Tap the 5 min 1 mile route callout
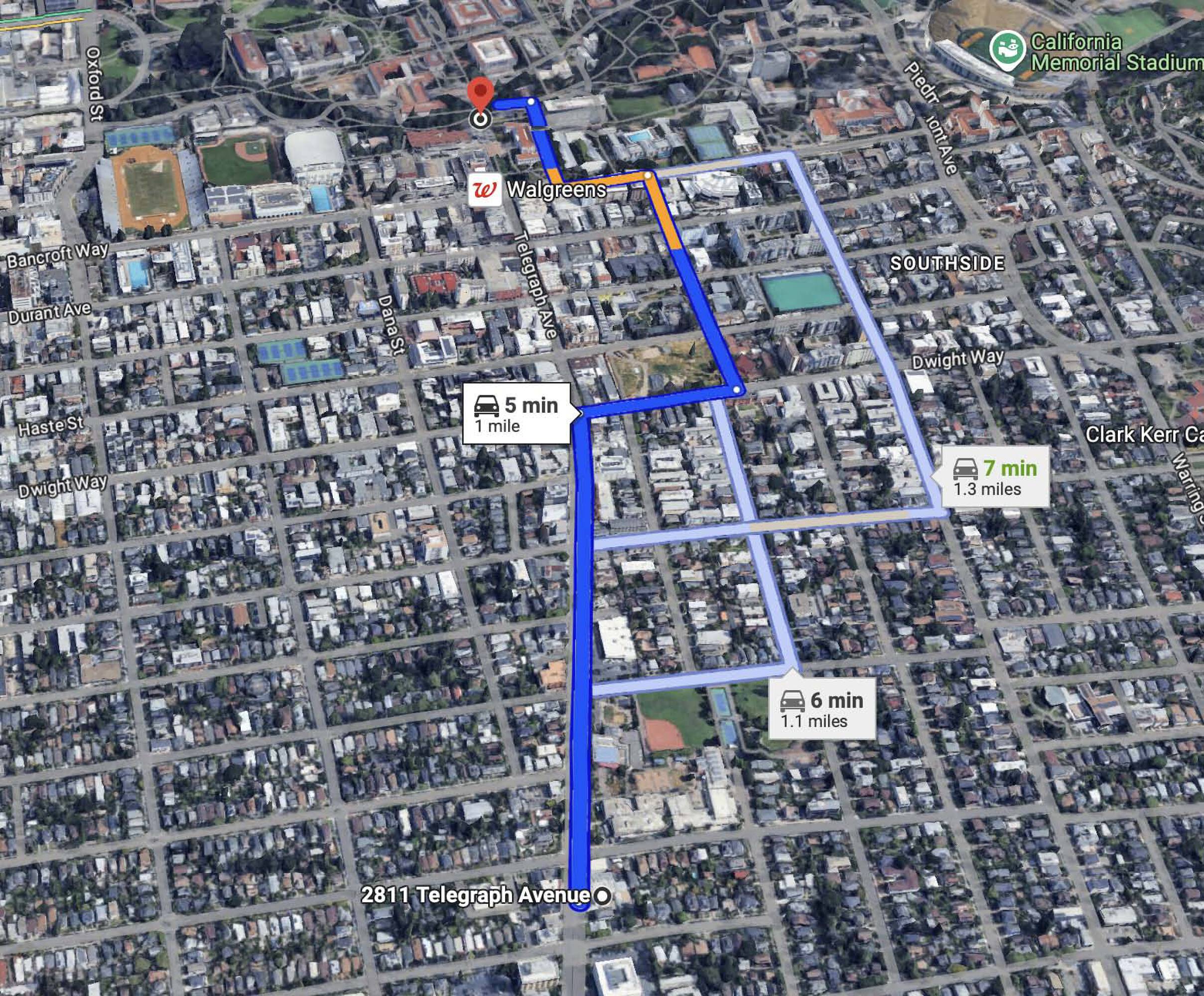 point(516,414)
